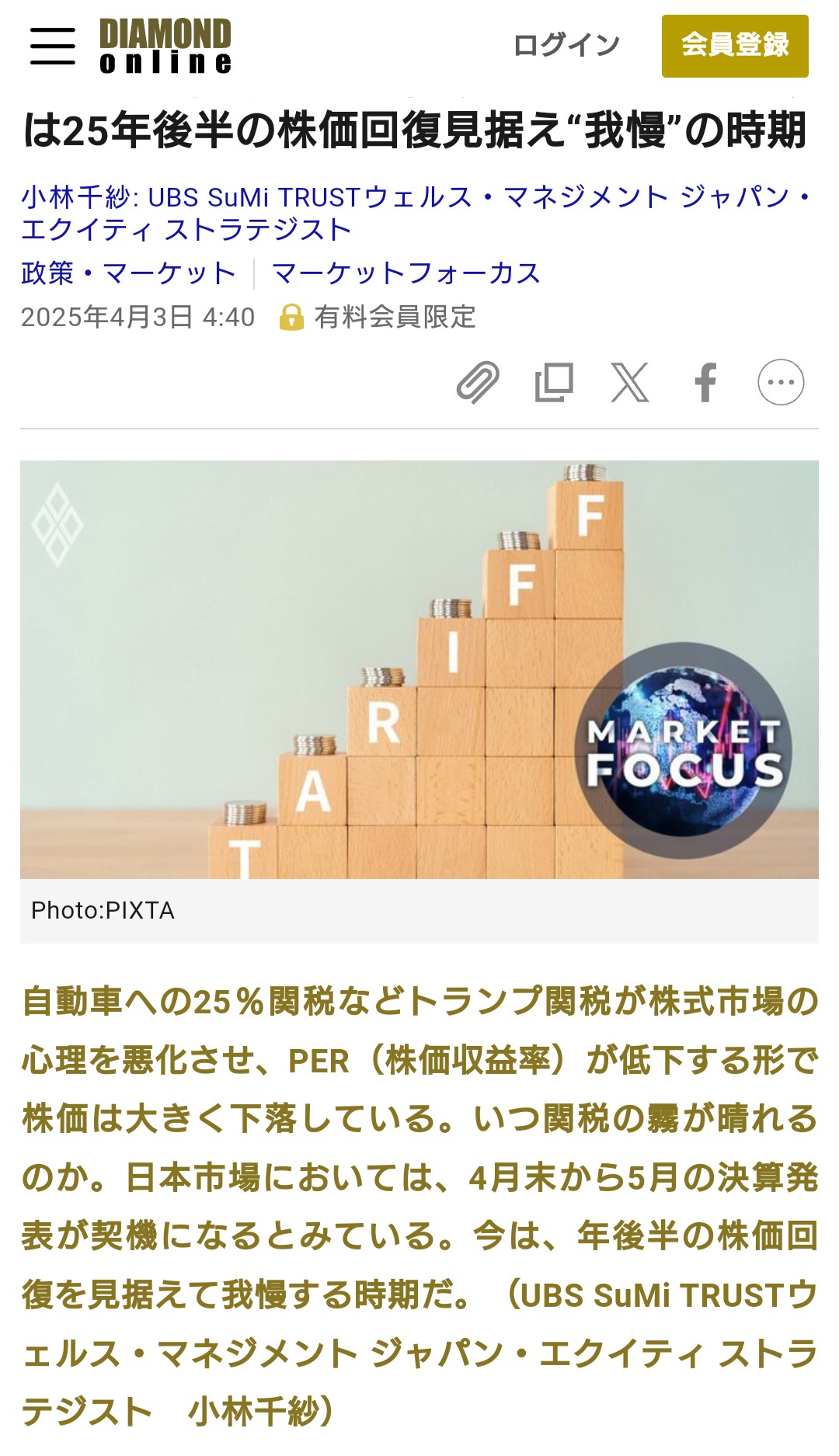Share the article on Facebook
This screenshot has width=839, height=1456.
(705, 382)
